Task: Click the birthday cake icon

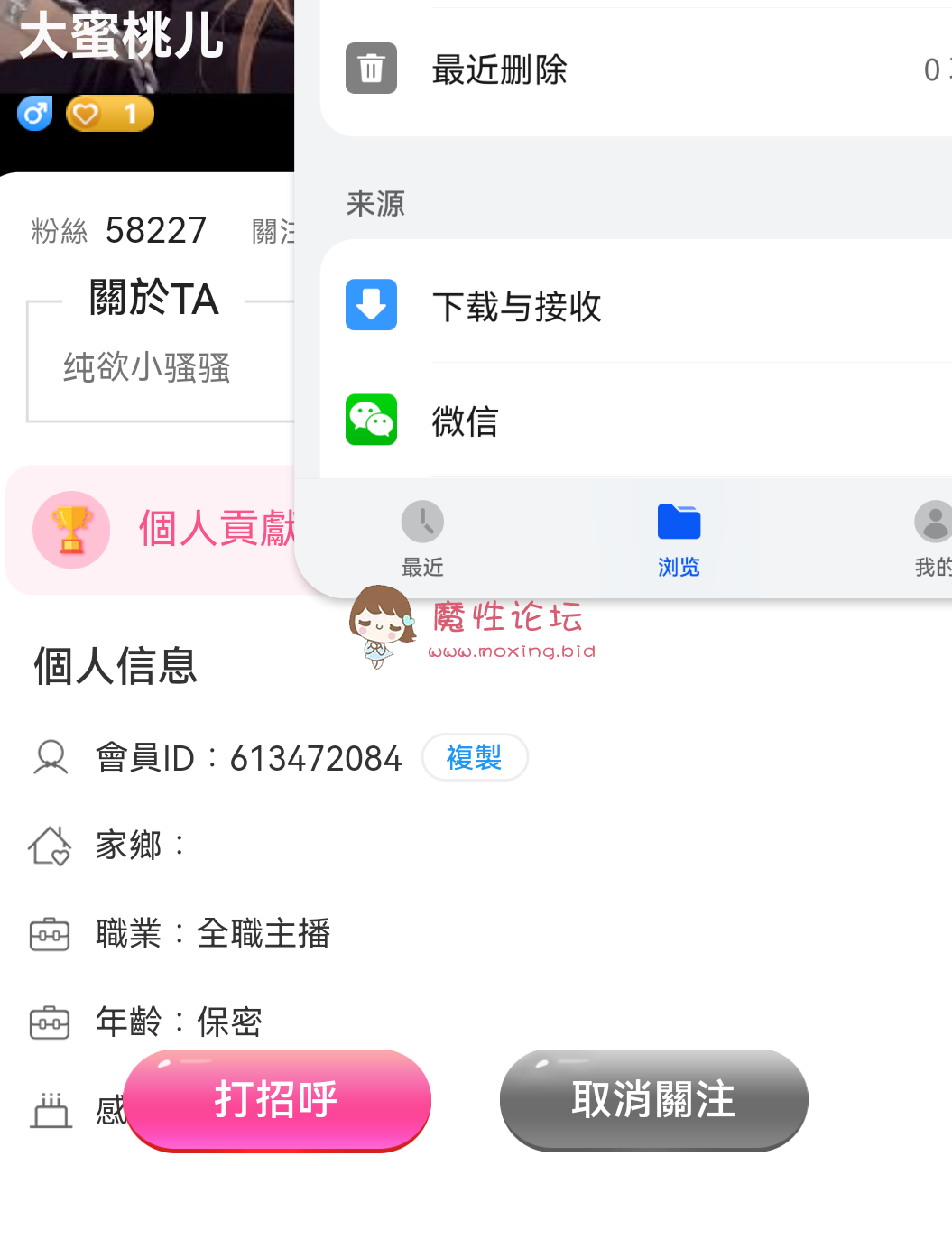Action: point(50,1111)
